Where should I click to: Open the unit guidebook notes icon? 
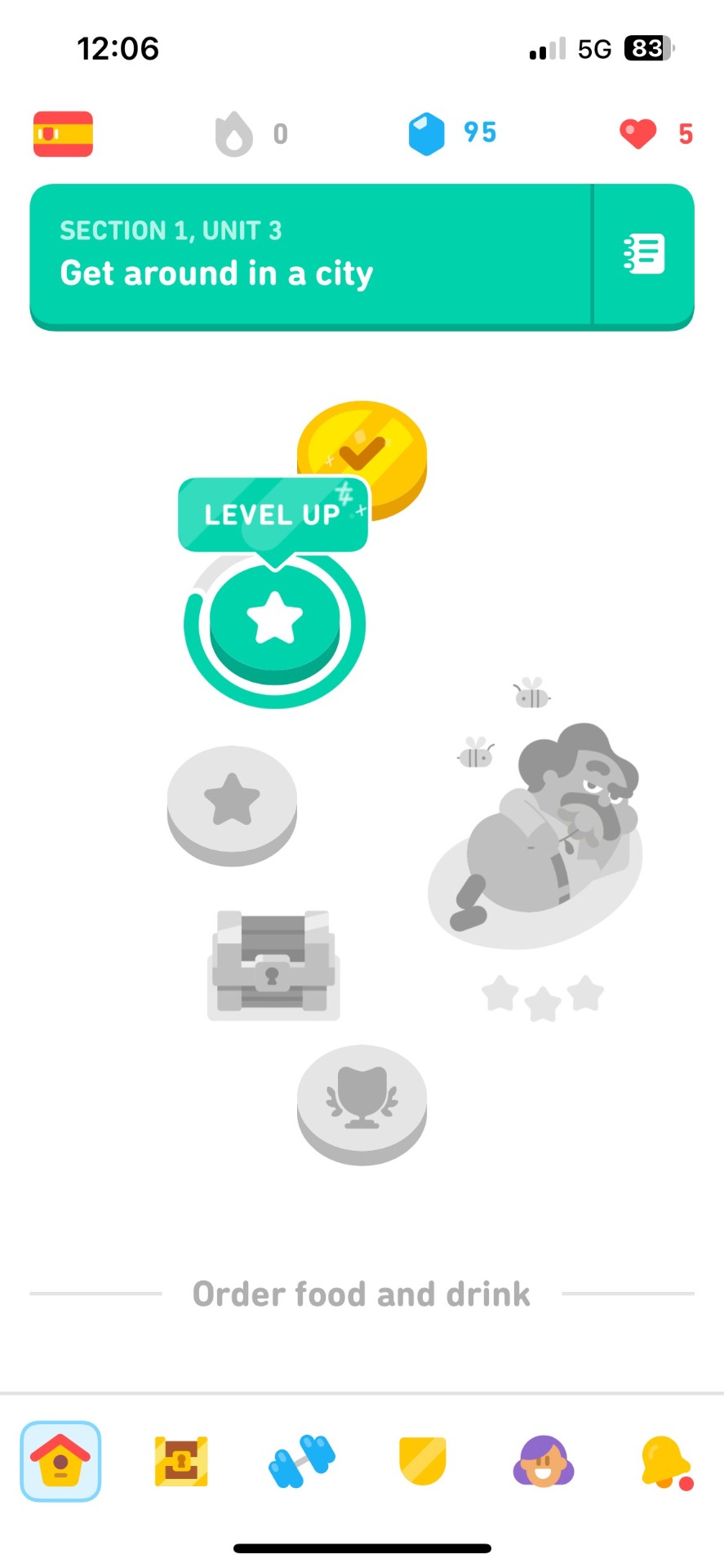(x=644, y=255)
